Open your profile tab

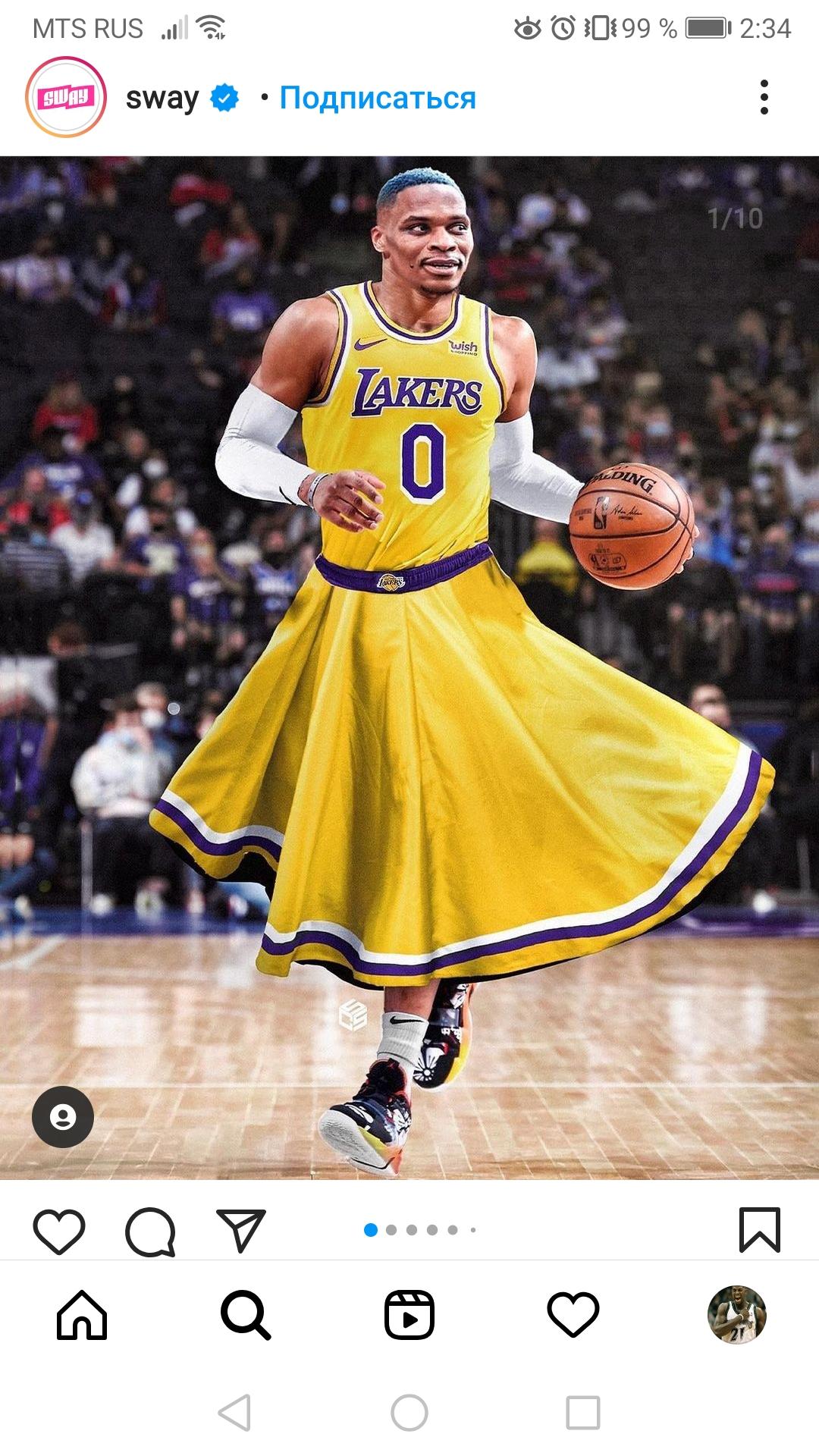pos(737,1315)
